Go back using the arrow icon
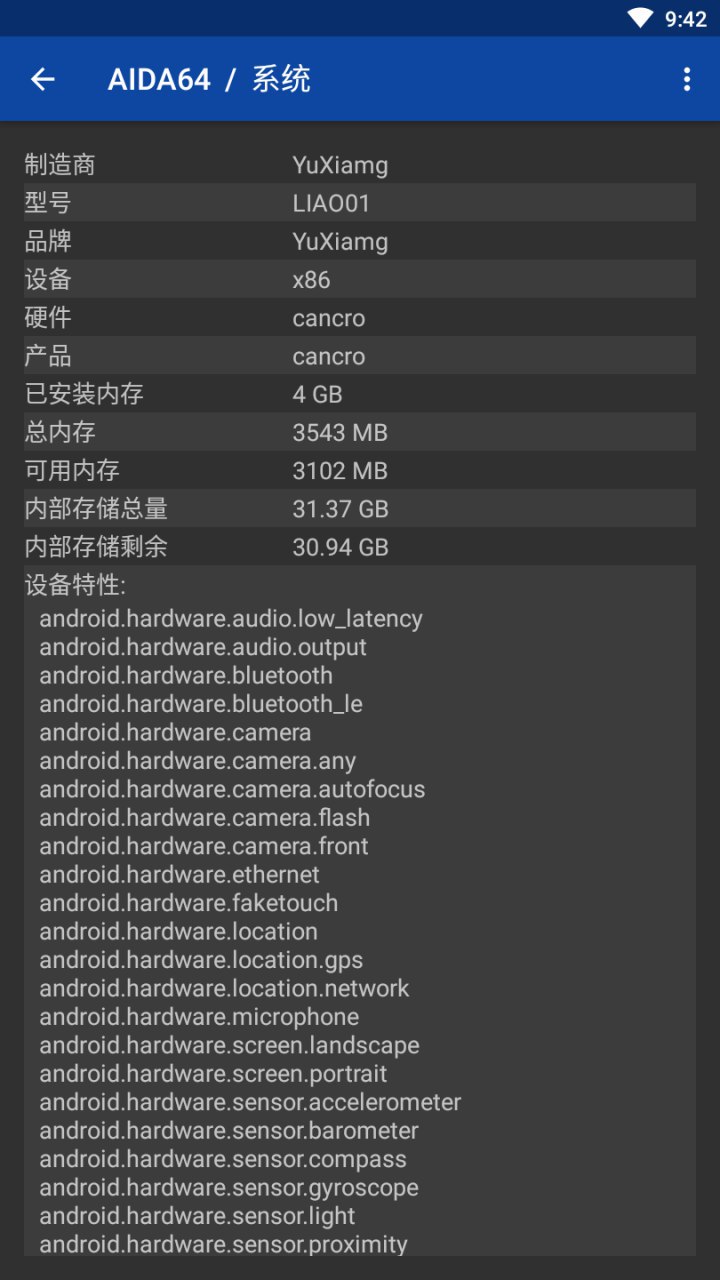The image size is (720, 1280). point(42,79)
